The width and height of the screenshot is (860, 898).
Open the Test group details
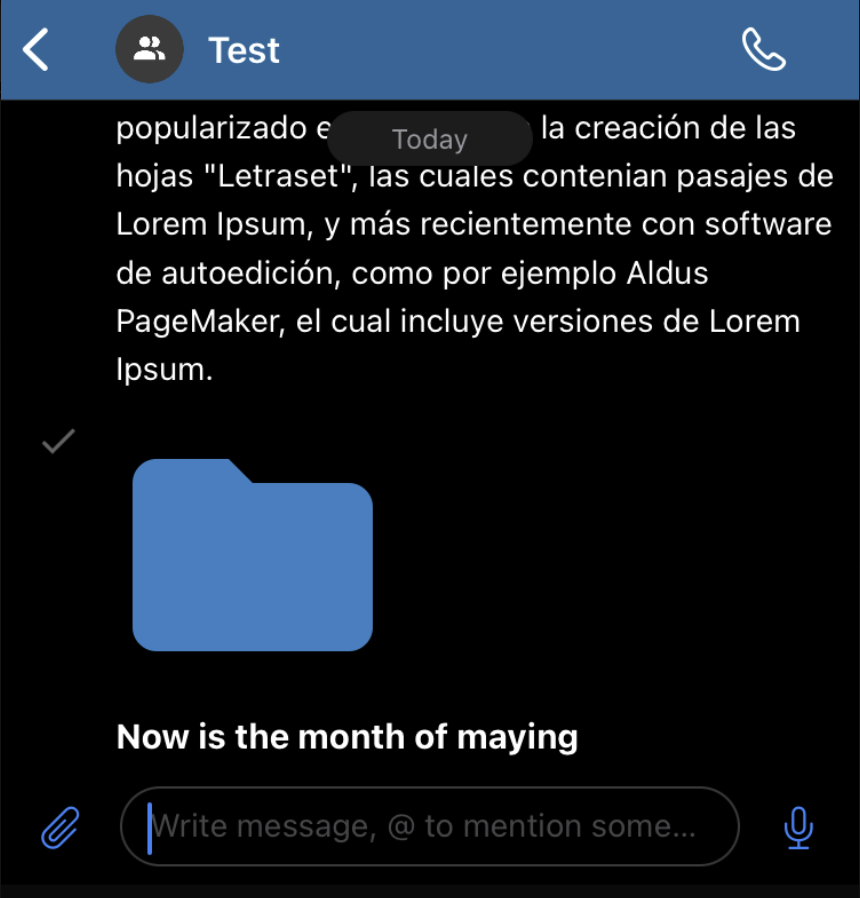pyautogui.click(x=244, y=50)
